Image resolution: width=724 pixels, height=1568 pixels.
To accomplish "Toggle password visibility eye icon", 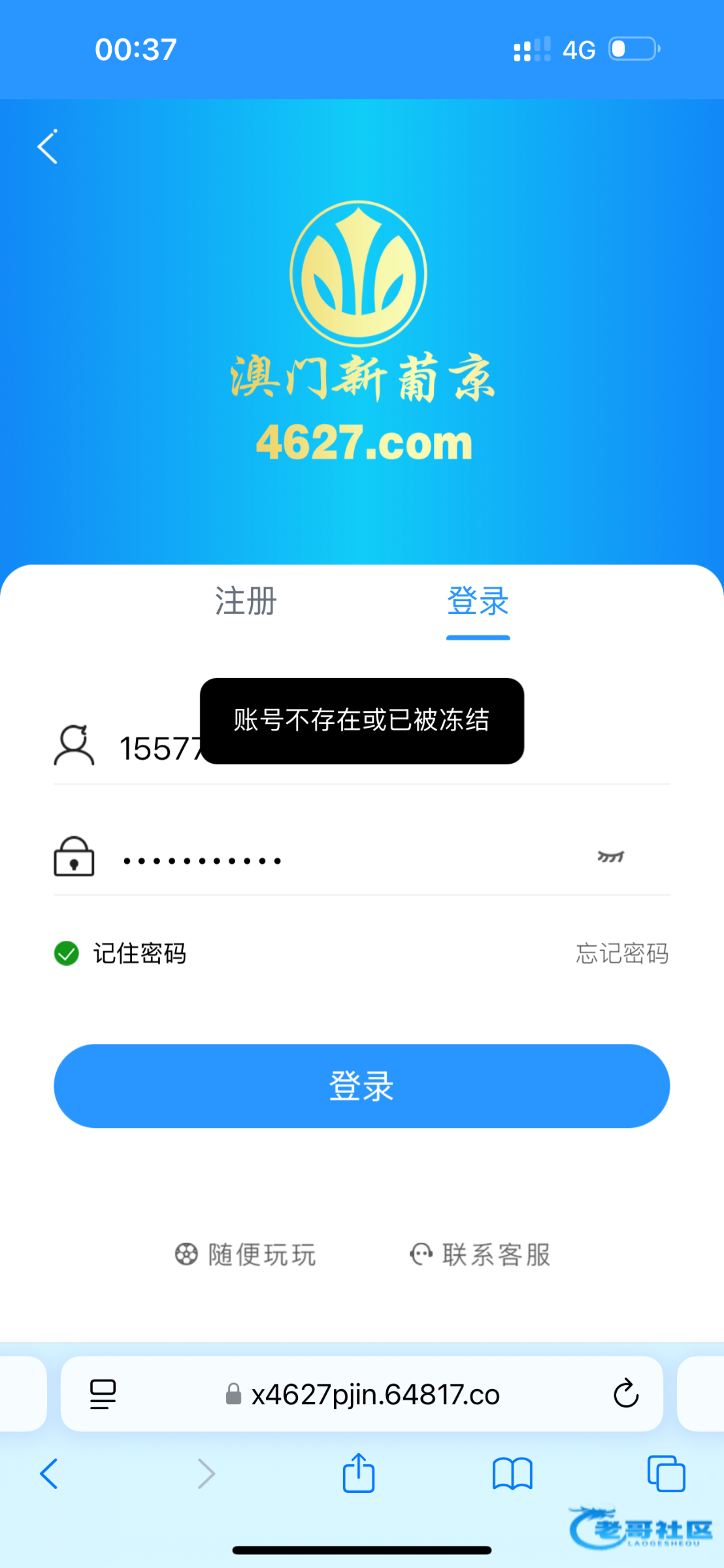I will (610, 857).
